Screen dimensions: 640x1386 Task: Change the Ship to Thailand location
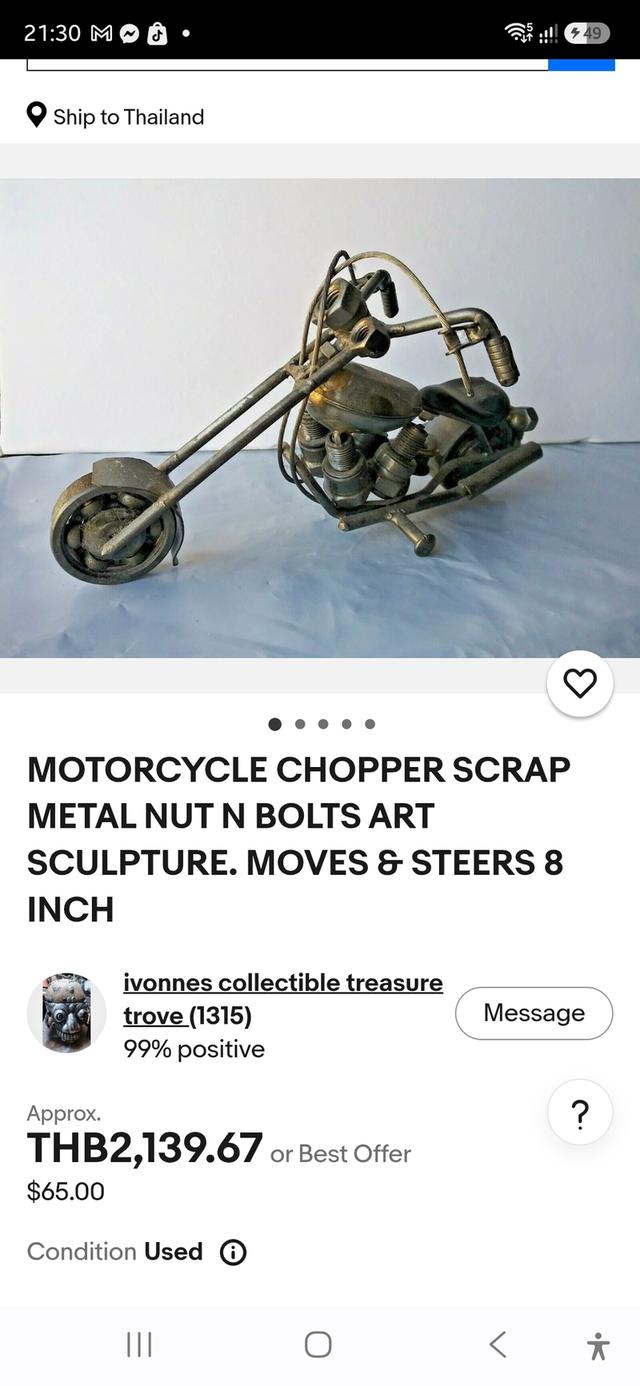[x=116, y=116]
